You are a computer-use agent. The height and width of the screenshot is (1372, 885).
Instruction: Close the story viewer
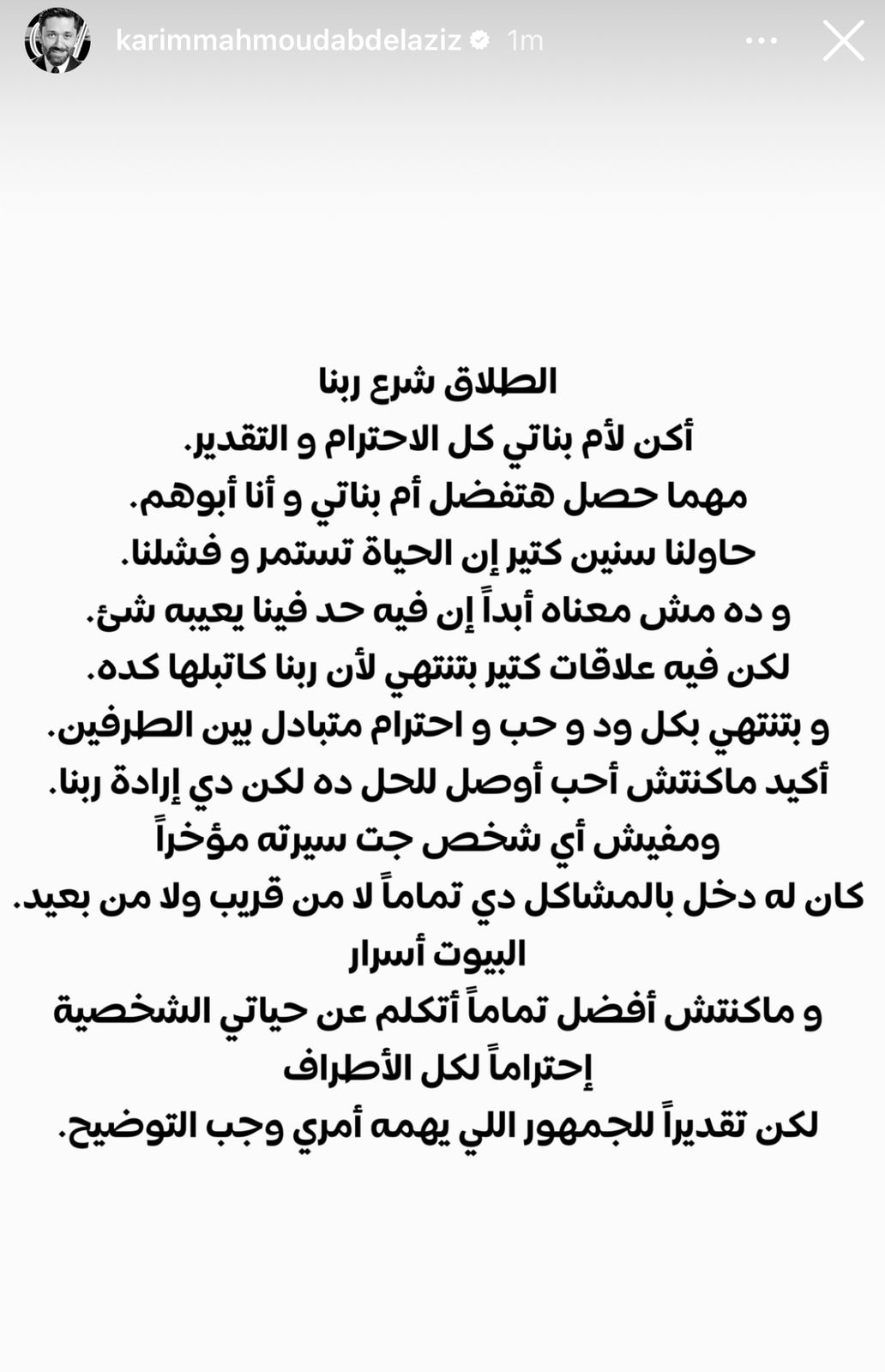click(843, 40)
